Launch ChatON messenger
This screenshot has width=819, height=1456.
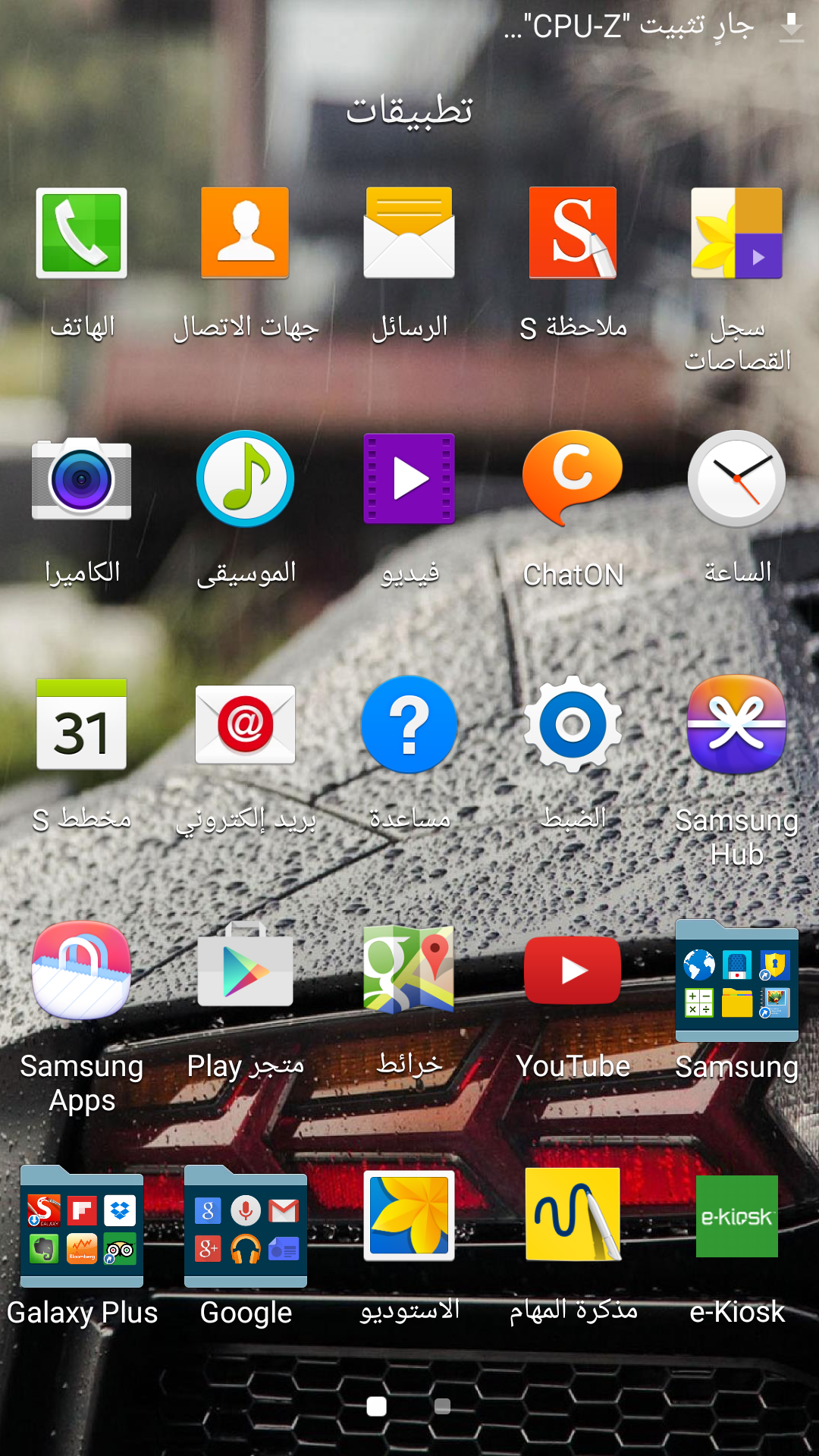[x=573, y=479]
